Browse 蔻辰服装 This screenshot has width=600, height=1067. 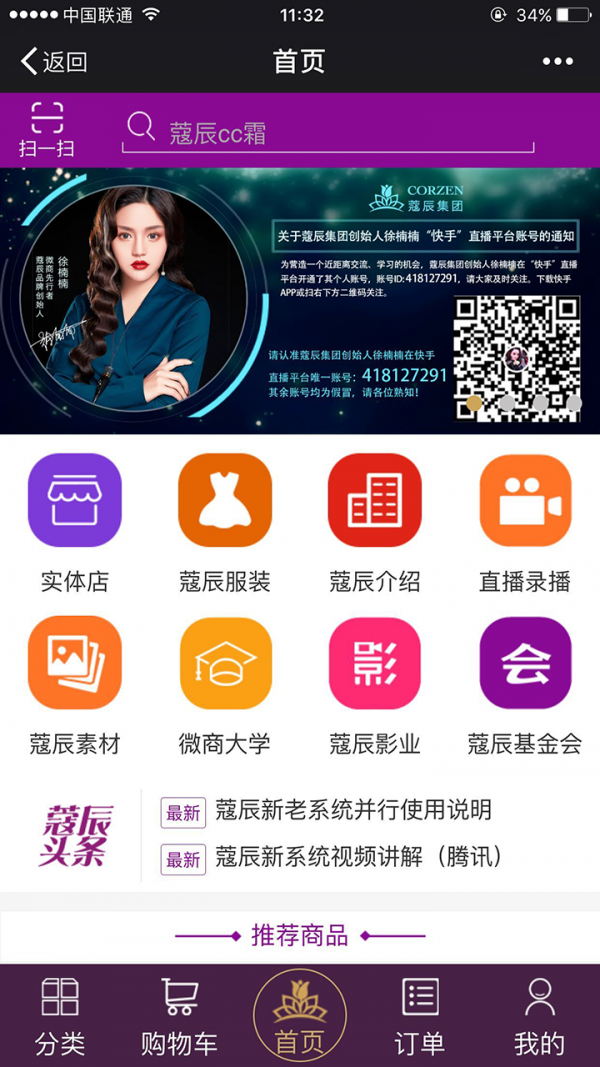[225, 522]
